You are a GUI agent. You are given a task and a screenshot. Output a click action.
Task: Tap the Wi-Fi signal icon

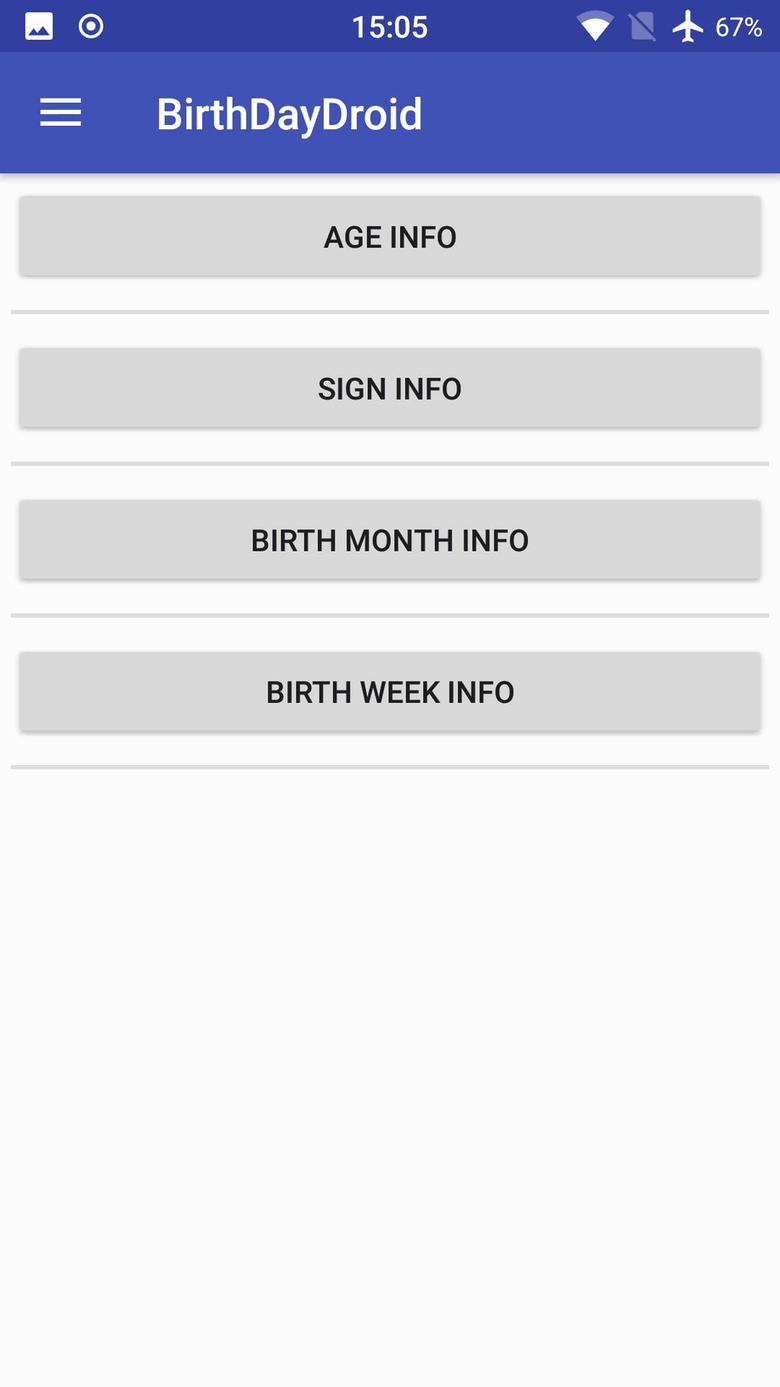(x=595, y=26)
